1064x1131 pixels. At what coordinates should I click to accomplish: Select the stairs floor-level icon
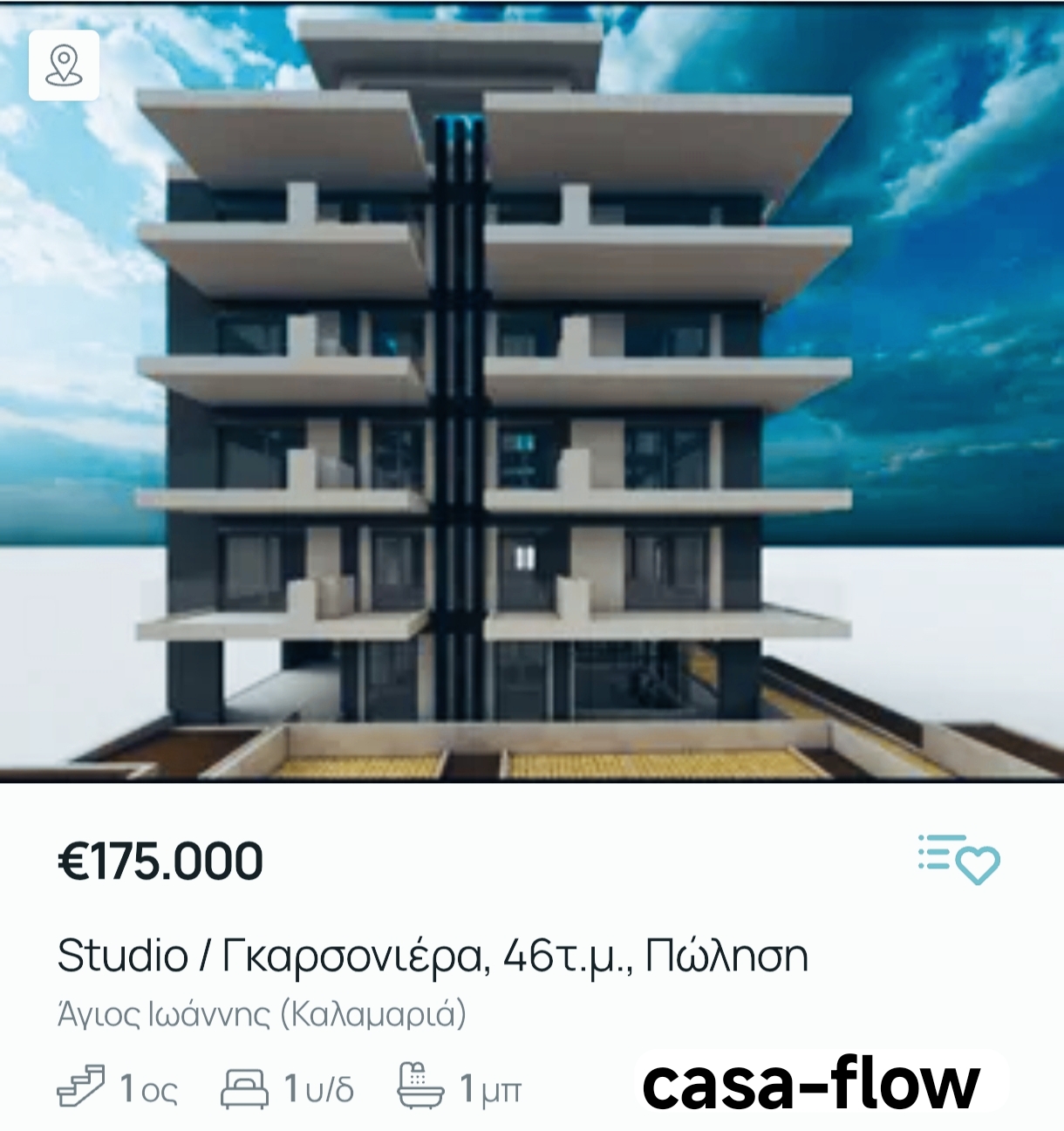(x=83, y=1084)
